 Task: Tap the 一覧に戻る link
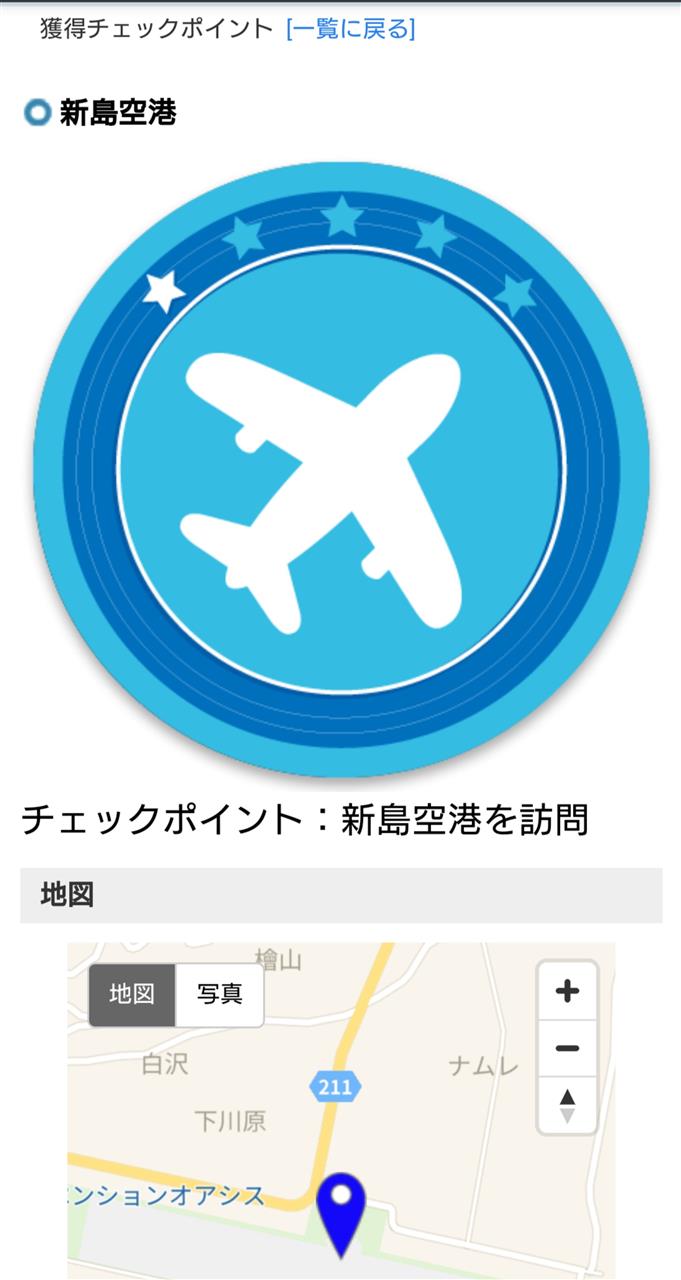click(x=350, y=28)
